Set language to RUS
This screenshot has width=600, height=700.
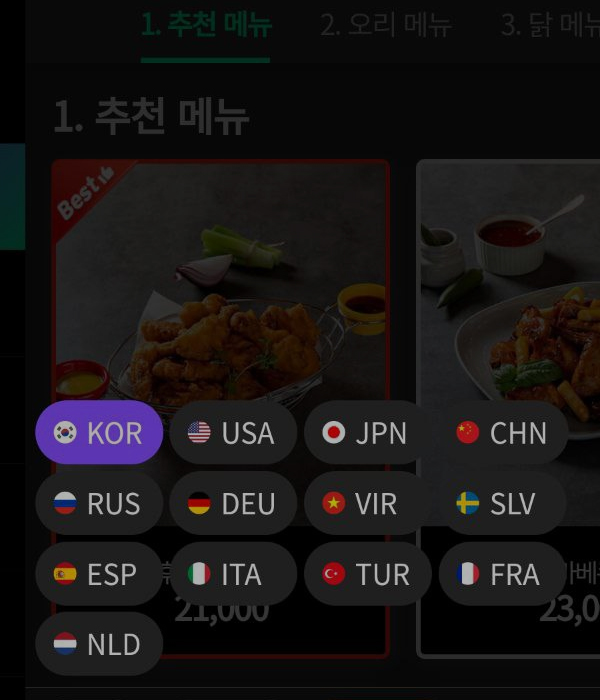tap(99, 503)
